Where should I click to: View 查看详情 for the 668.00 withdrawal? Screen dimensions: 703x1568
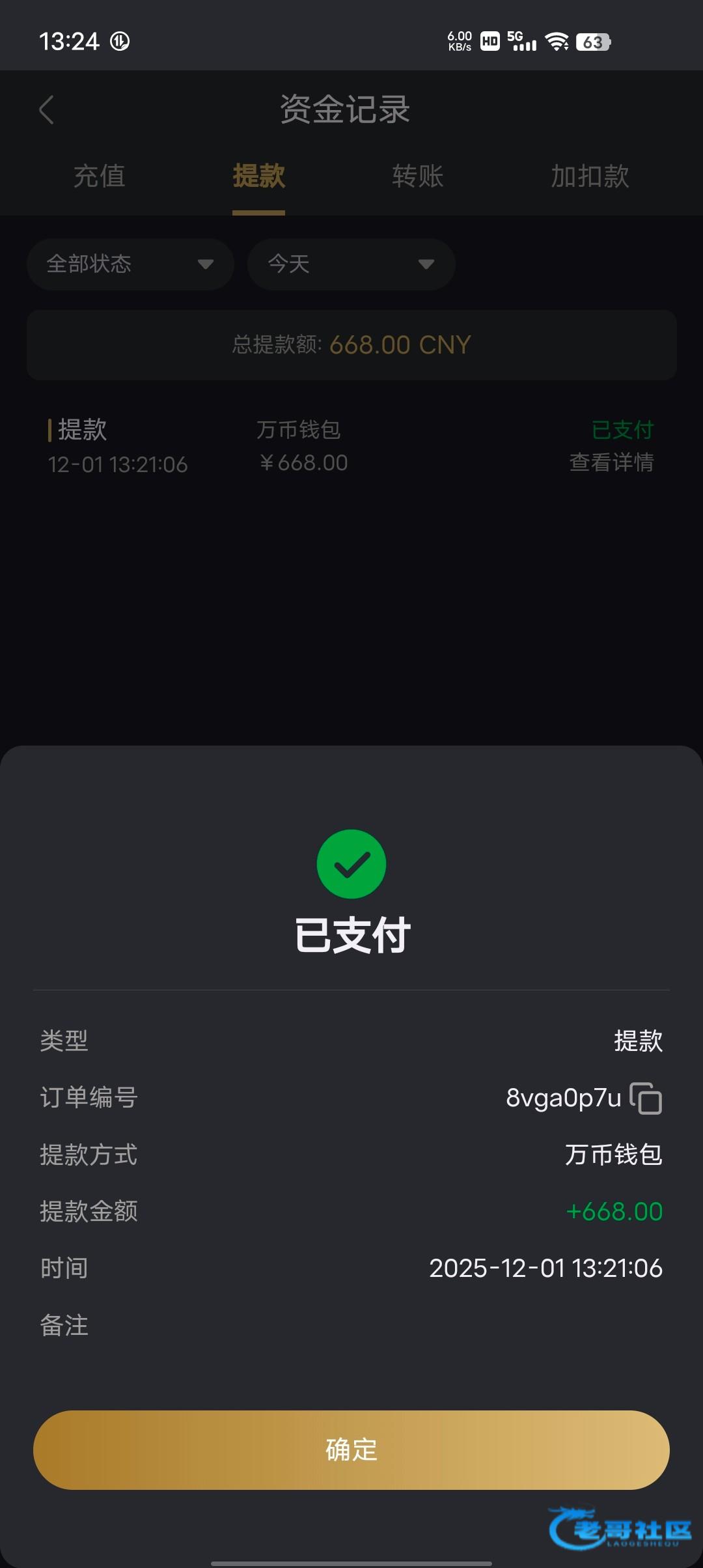coord(611,462)
